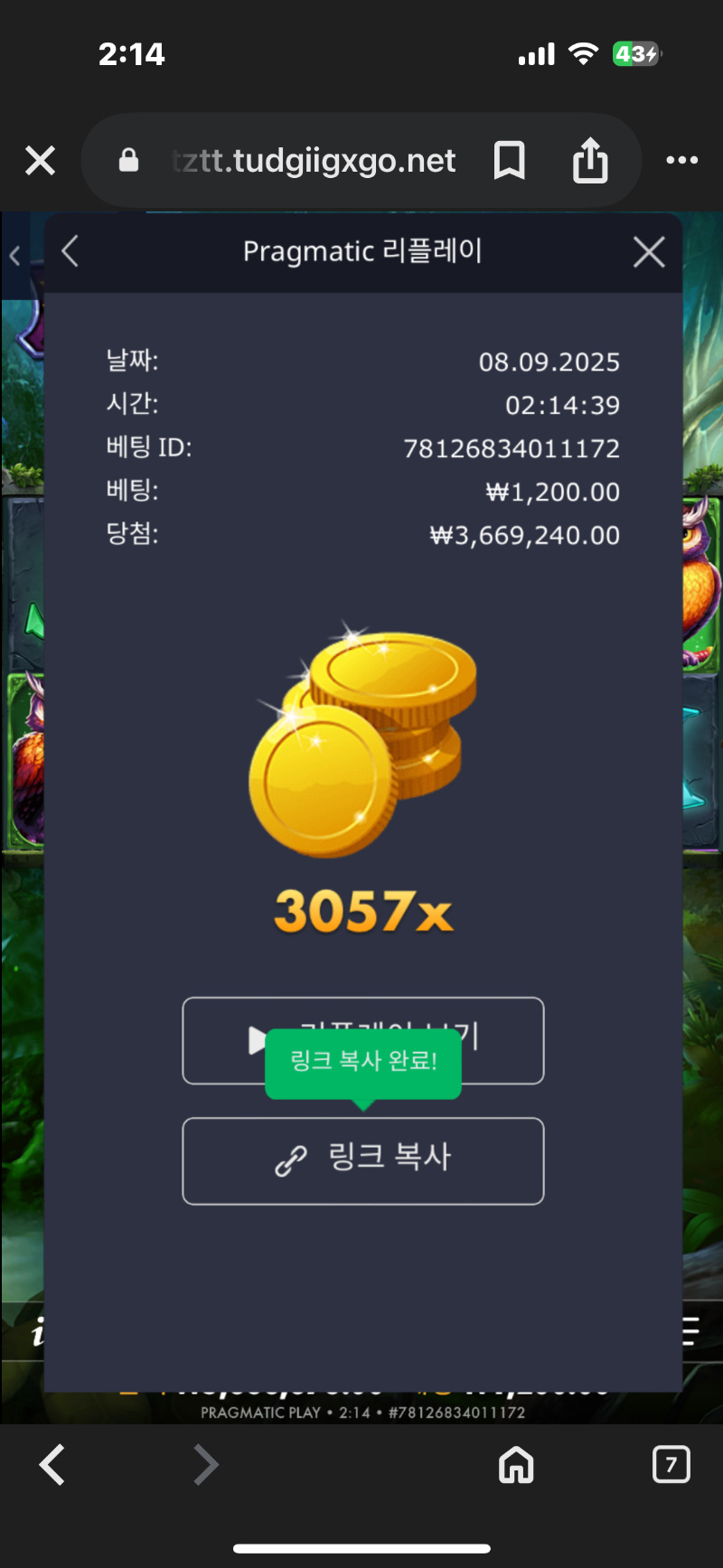Copy the replay link with 링크 복사

pos(363,1160)
